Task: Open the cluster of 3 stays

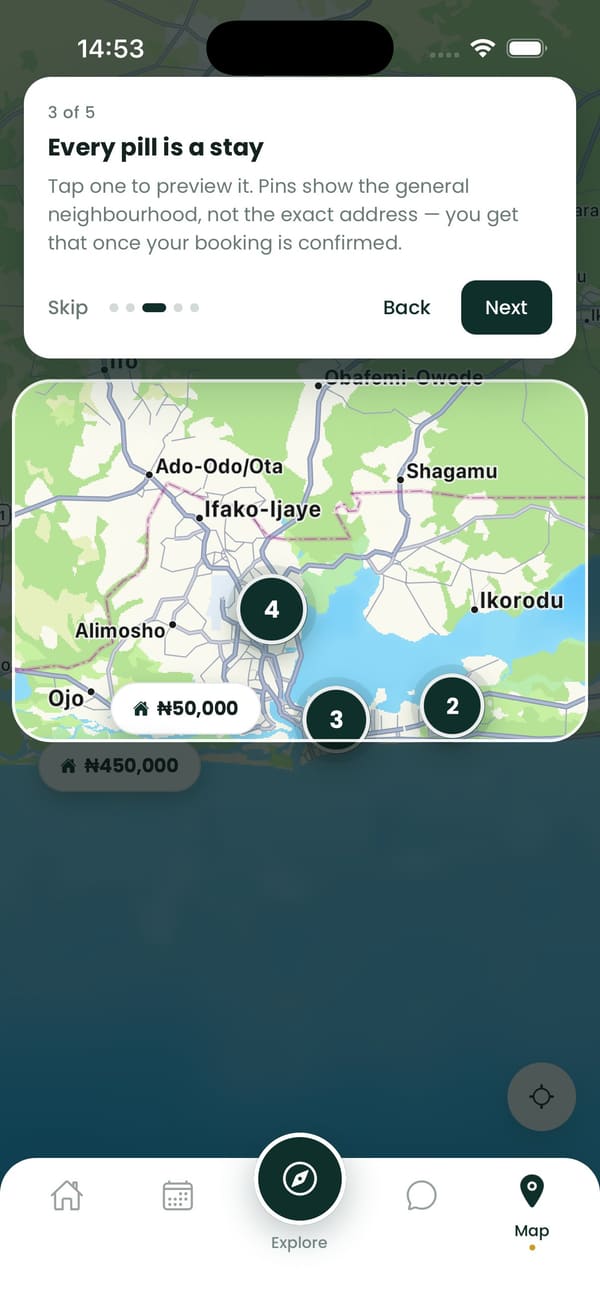Action: 336,718
